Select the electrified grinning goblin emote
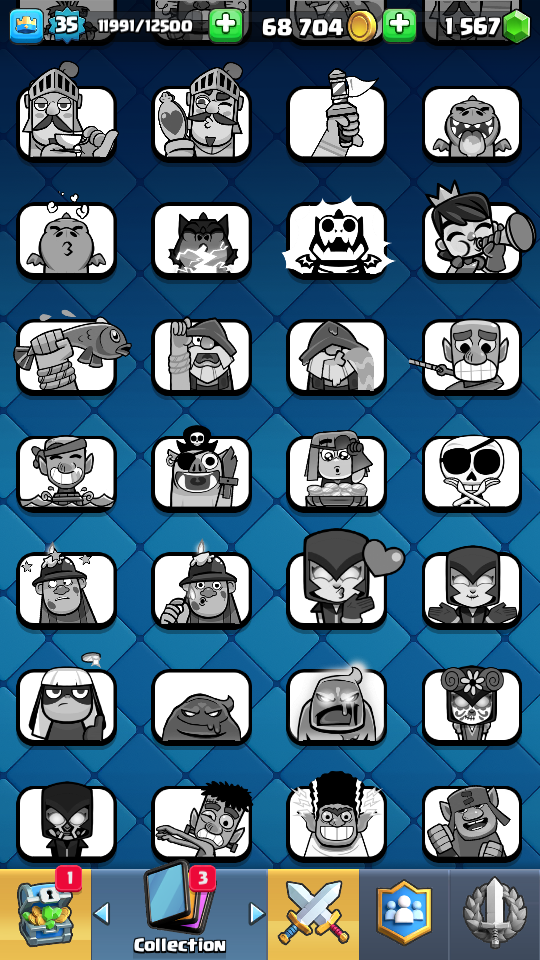540x960 pixels. 337,818
